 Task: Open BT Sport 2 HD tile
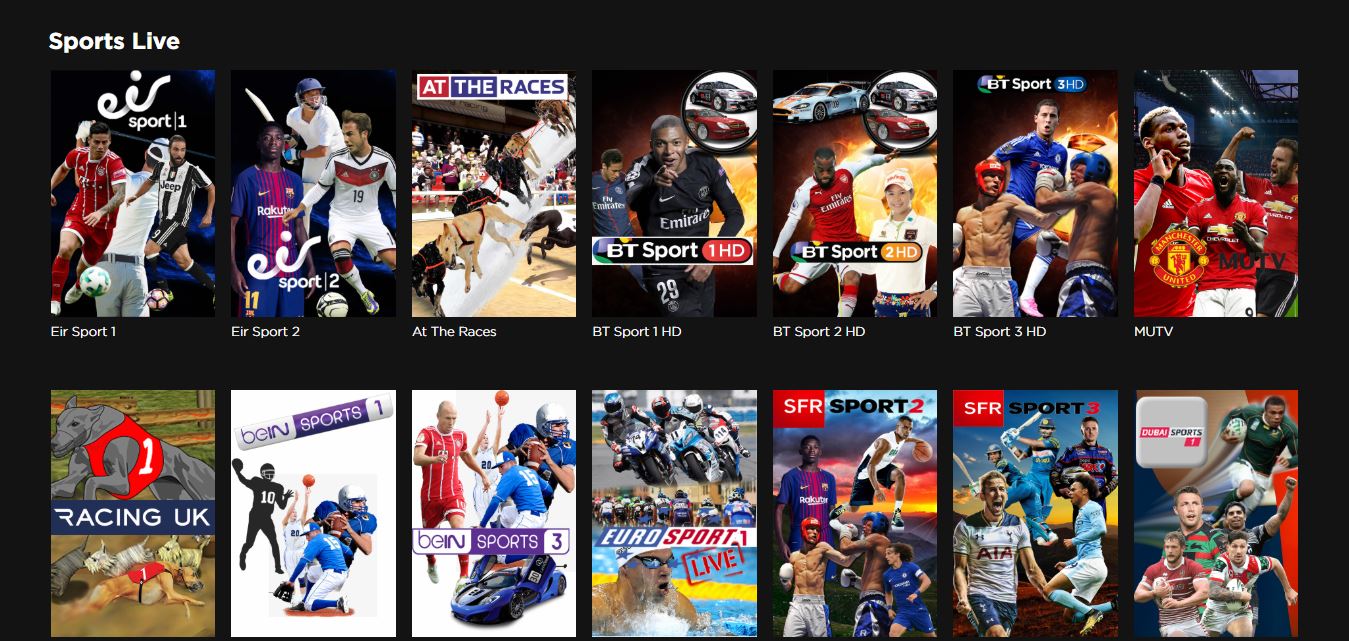(855, 193)
